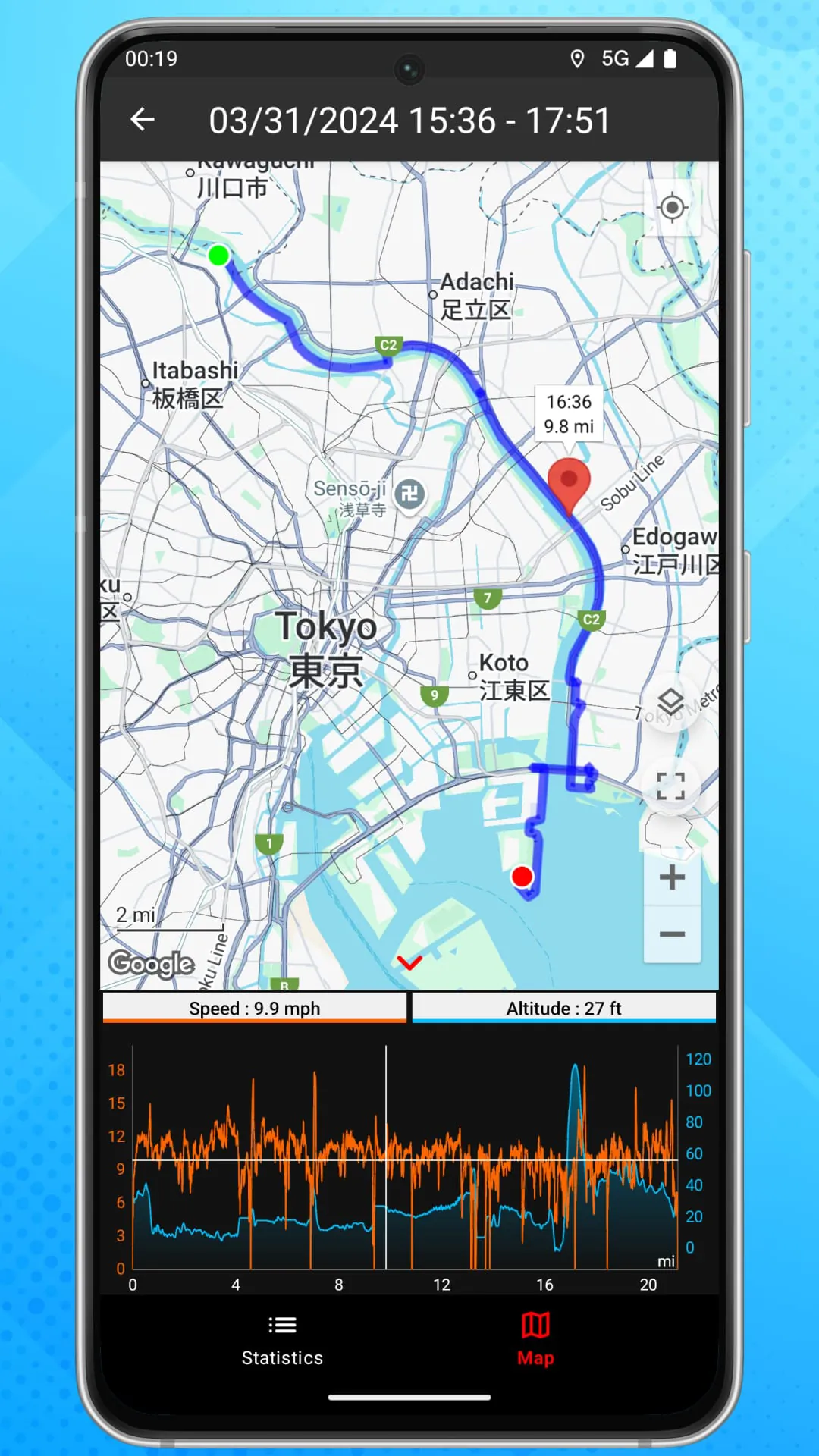Open the map layers selector
Screen dimensions: 819x1456
click(670, 702)
